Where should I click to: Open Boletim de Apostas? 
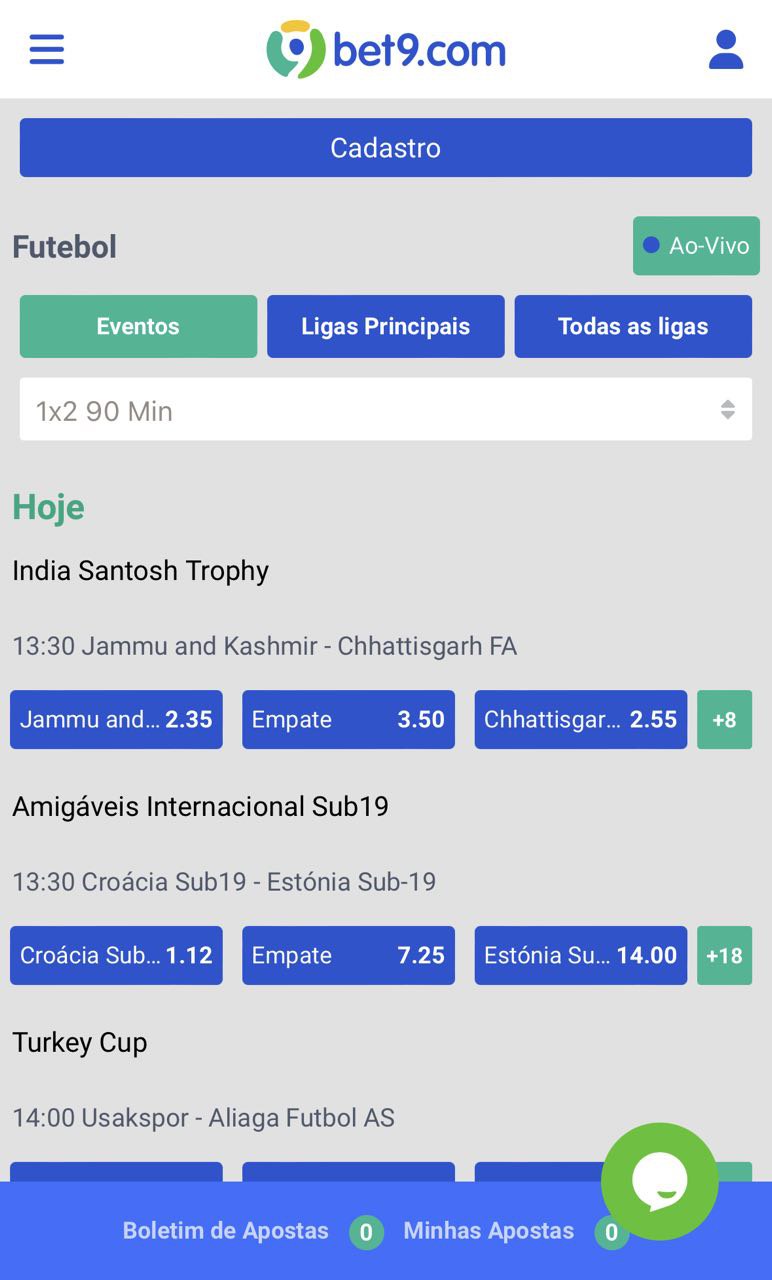(226, 1231)
